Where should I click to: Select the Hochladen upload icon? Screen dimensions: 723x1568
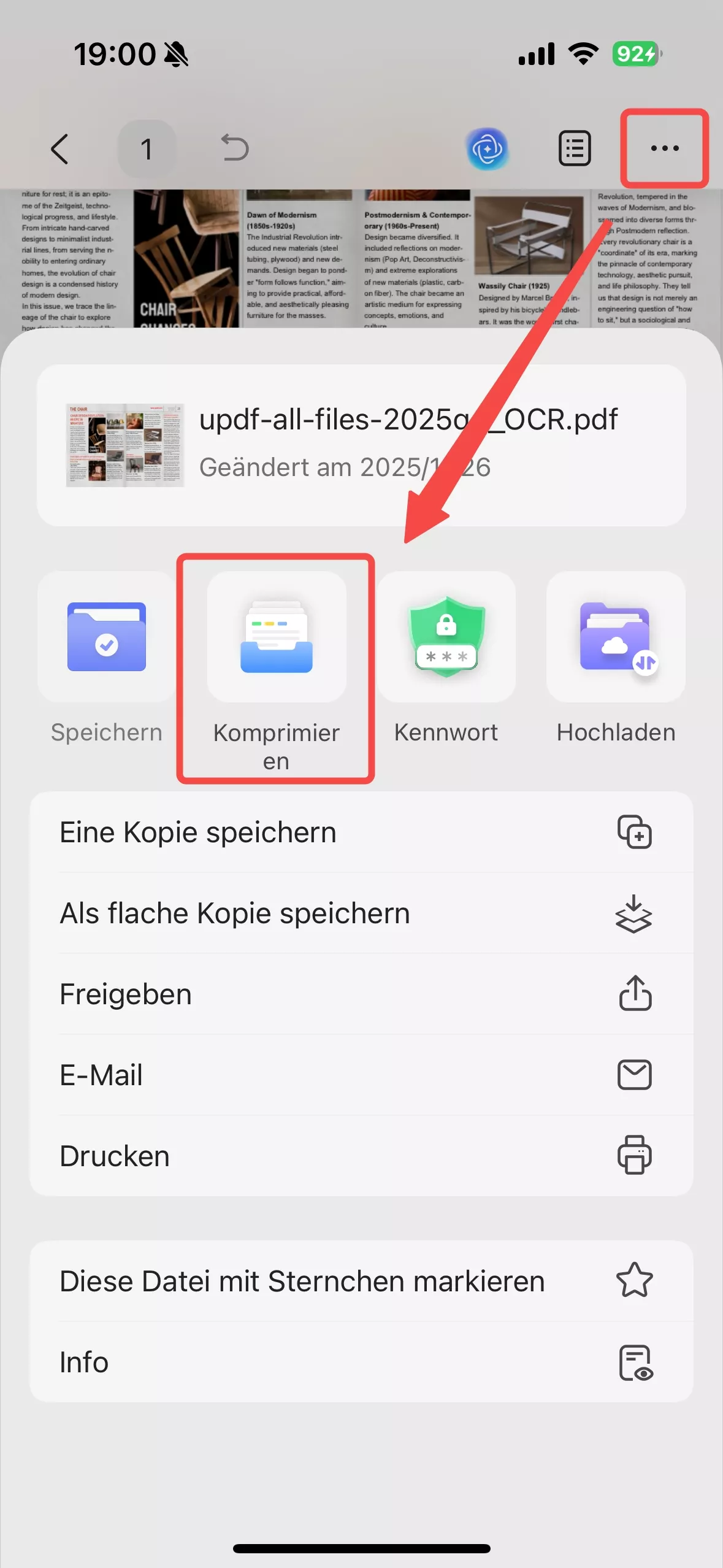pyautogui.click(x=616, y=637)
